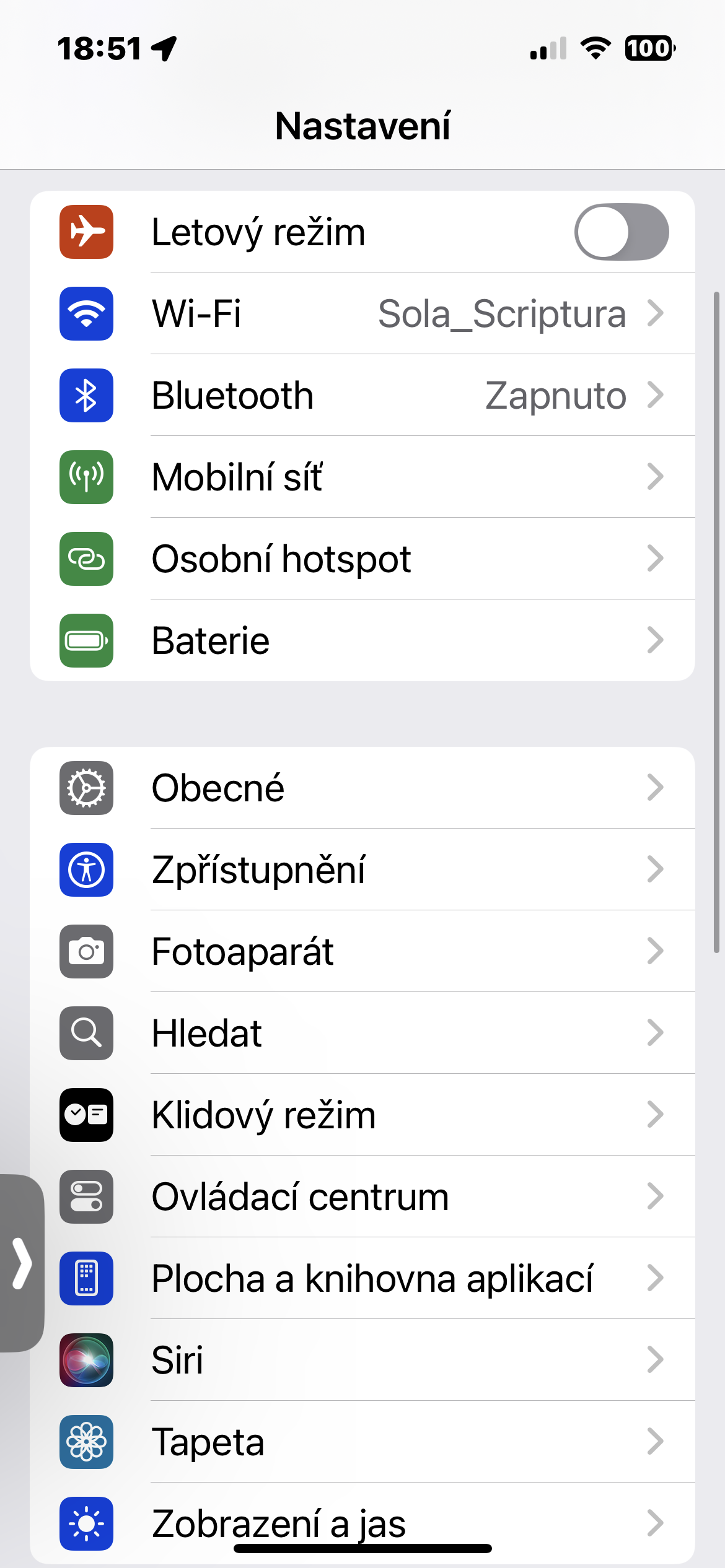Select the Hledat row
The height and width of the screenshot is (1568, 725).
(x=362, y=1034)
